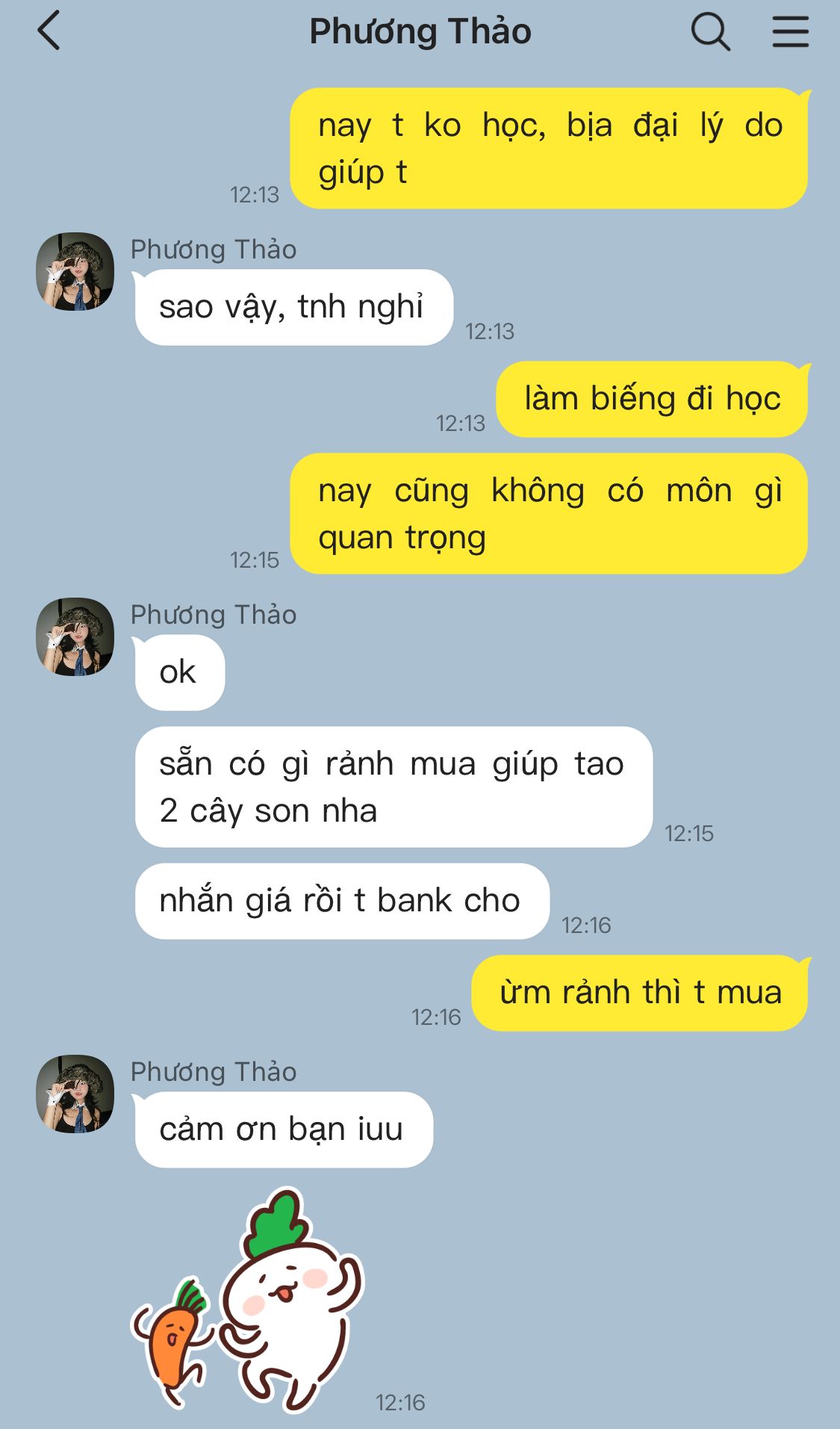The height and width of the screenshot is (1429, 840).
Task: Search within the Phương Thảo chat
Action: [x=709, y=32]
